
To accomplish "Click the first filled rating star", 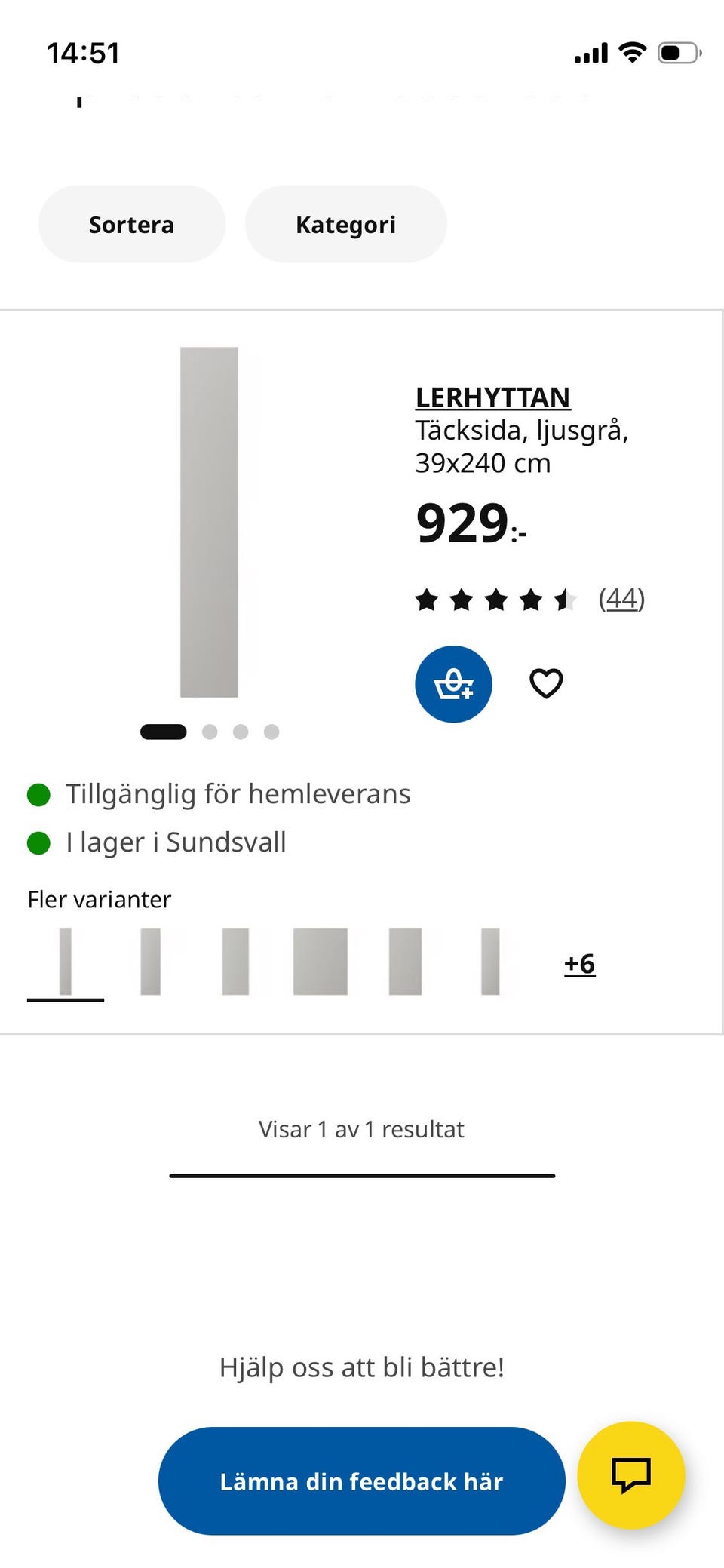I will pyautogui.click(x=428, y=599).
